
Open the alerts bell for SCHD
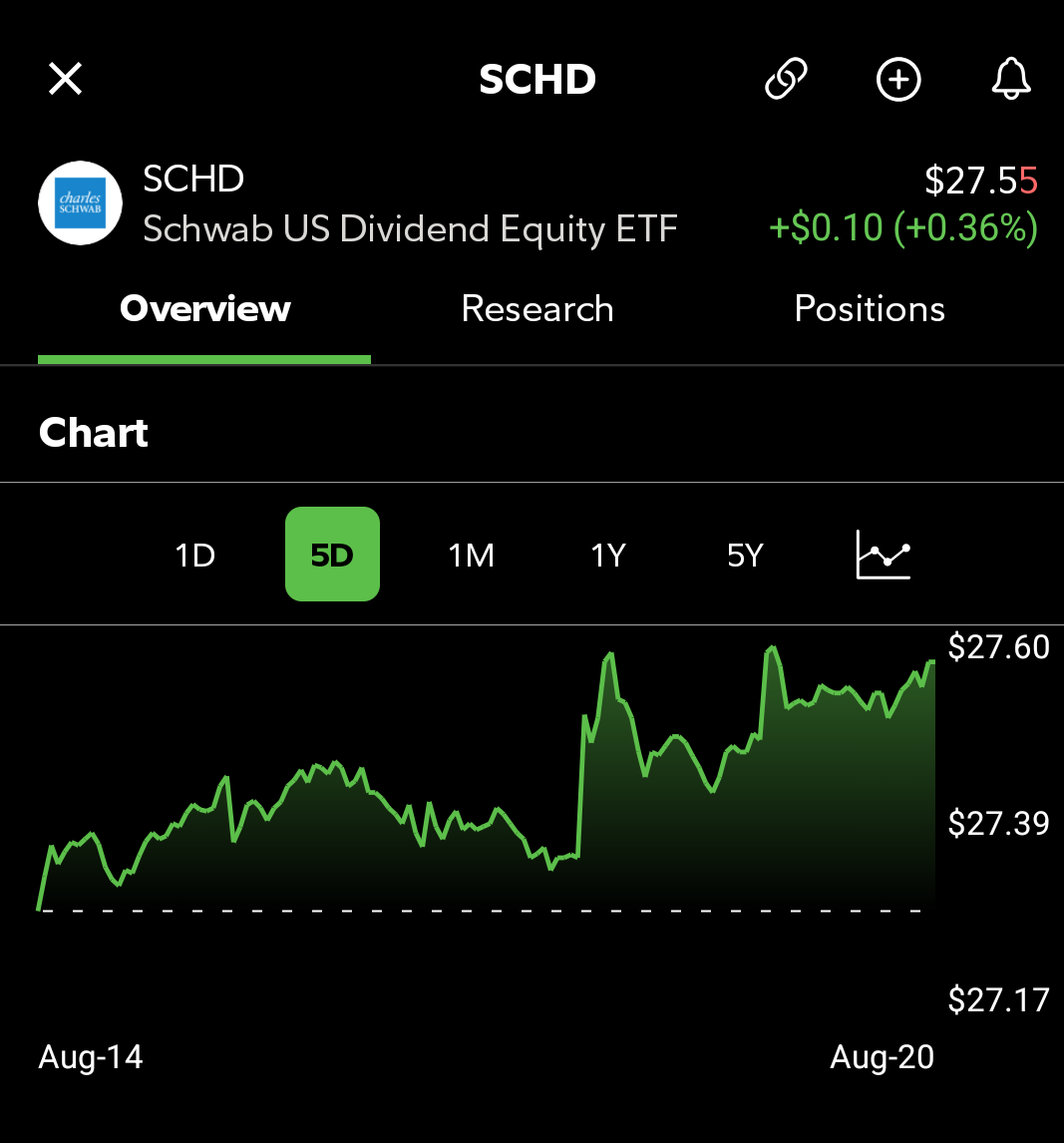[1011, 79]
